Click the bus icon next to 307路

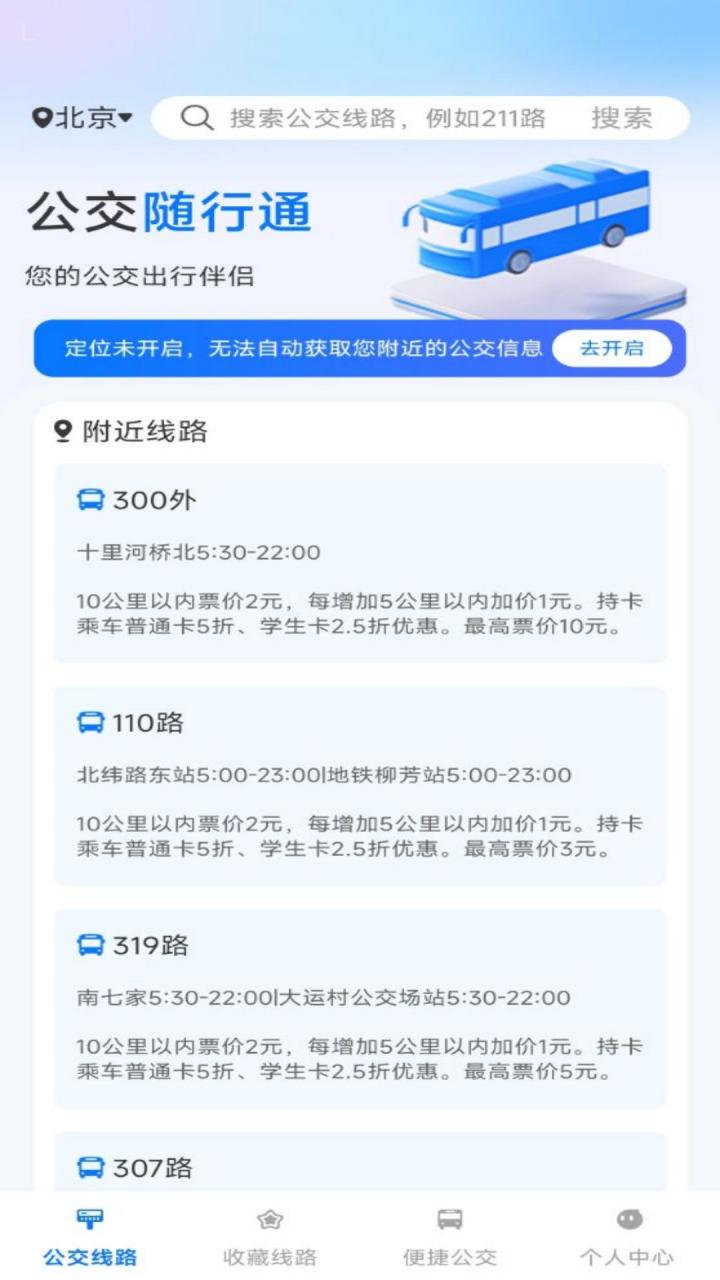point(91,1166)
